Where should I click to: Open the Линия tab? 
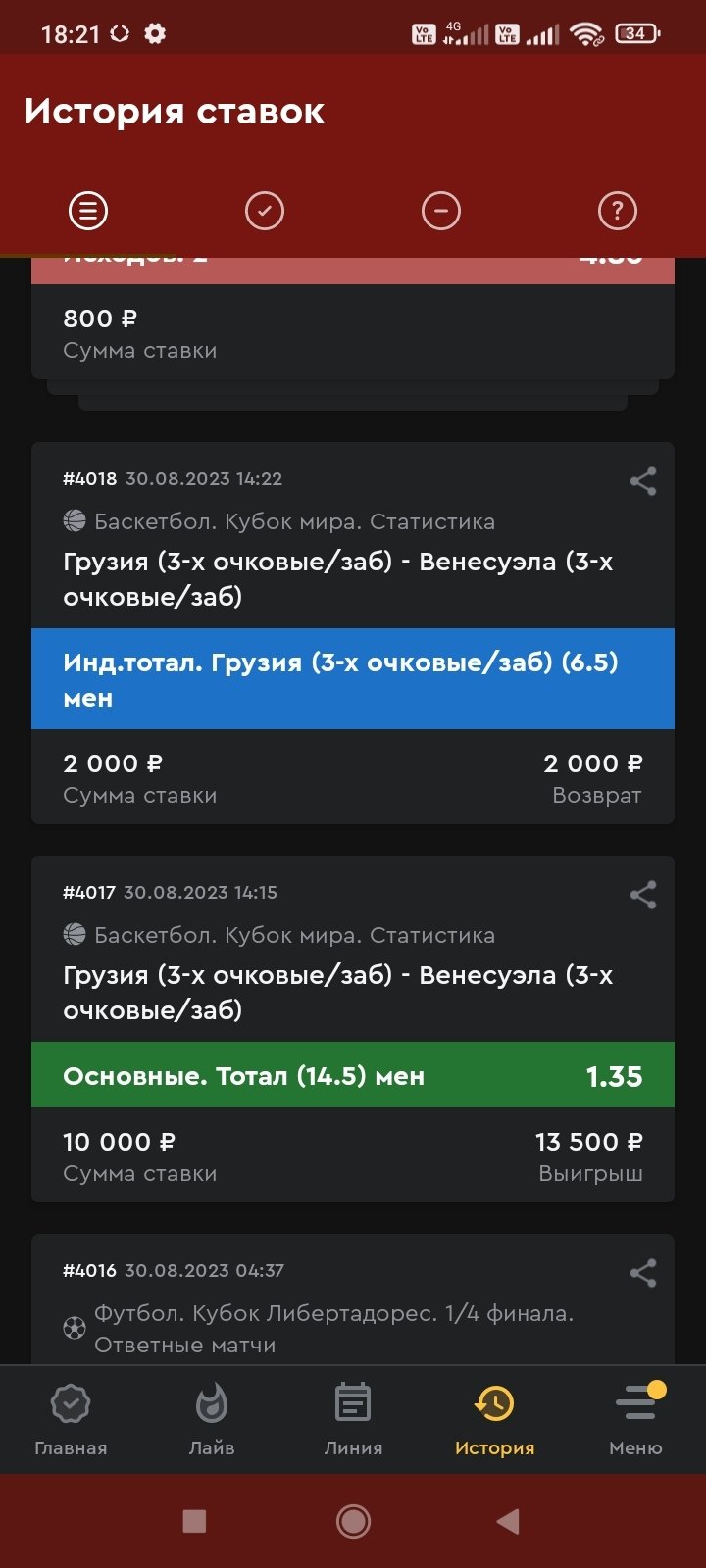click(x=353, y=1418)
